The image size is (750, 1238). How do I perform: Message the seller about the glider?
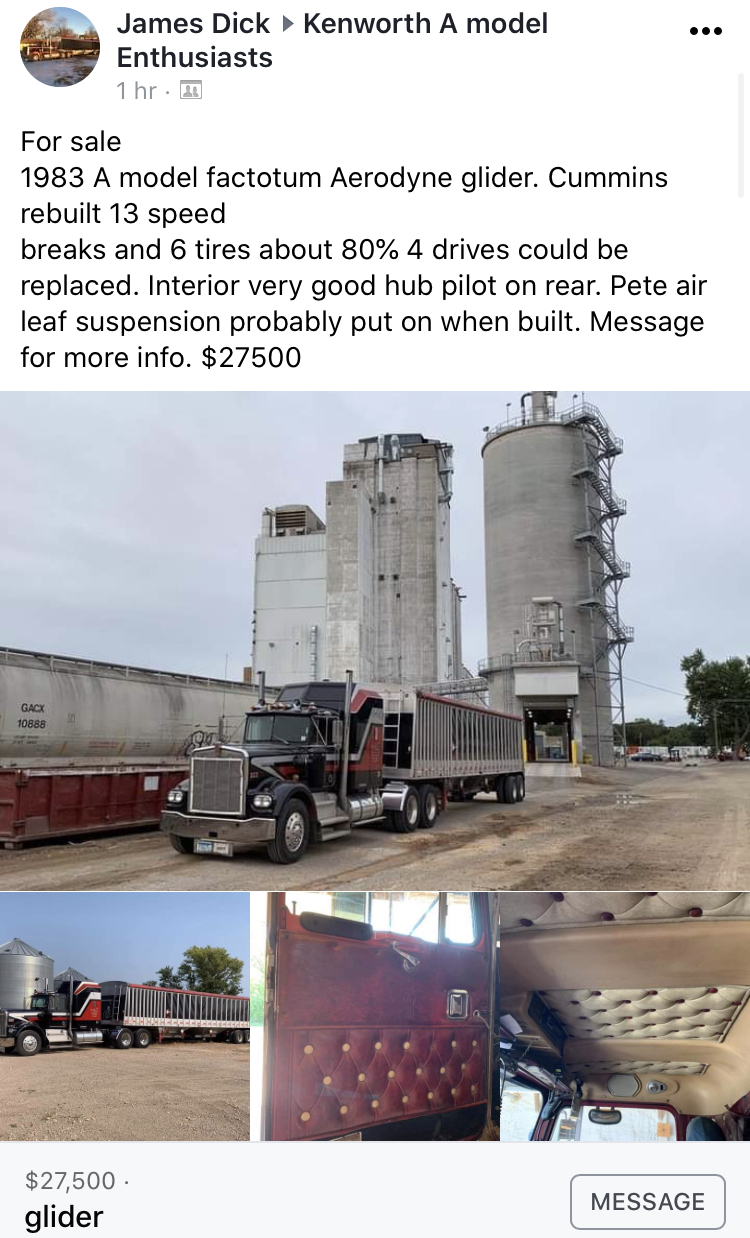click(x=647, y=1201)
